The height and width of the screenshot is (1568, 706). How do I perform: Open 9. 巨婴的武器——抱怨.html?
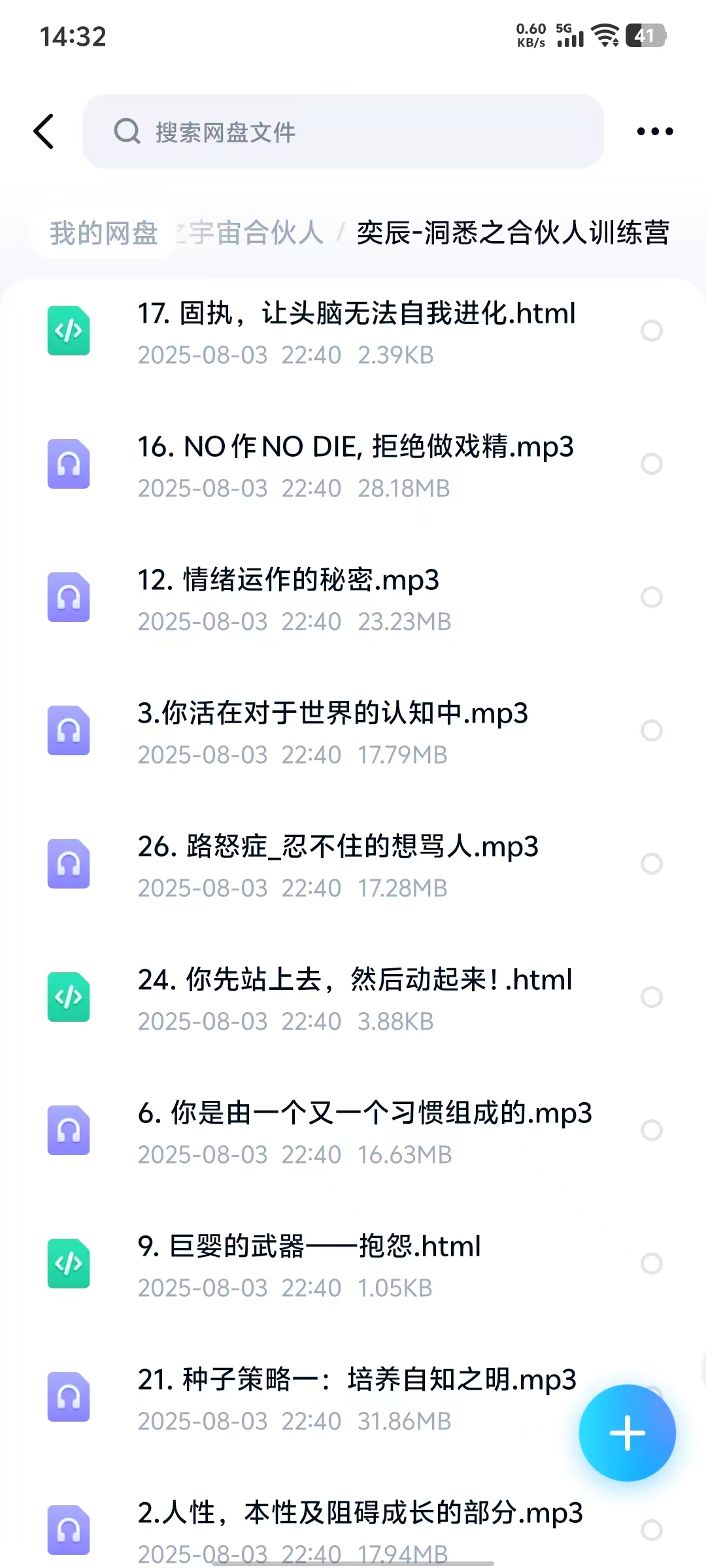click(x=309, y=1247)
